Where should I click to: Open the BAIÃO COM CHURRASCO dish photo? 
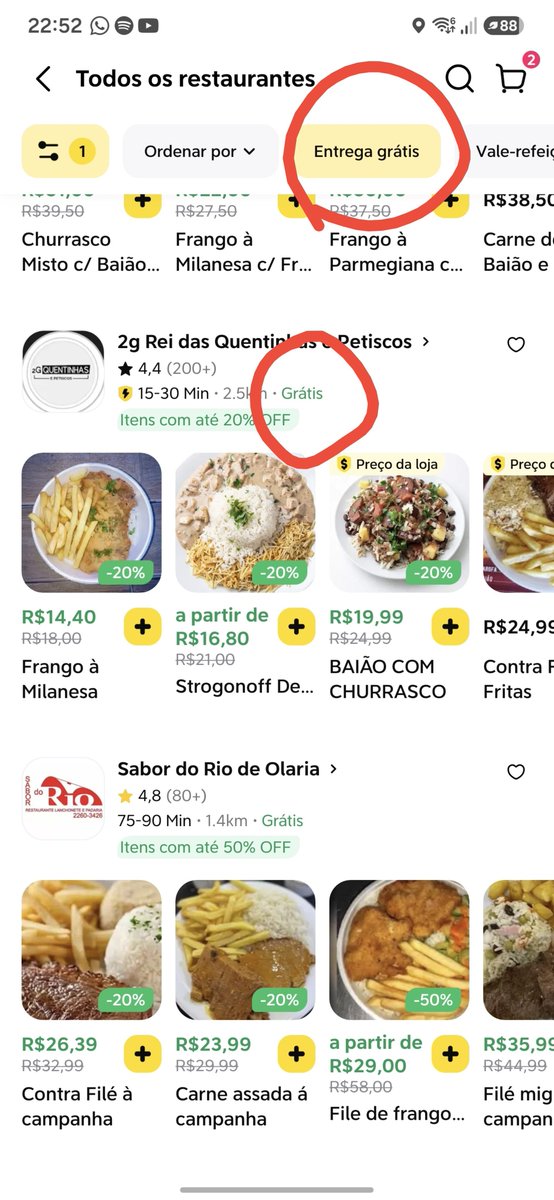[399, 523]
